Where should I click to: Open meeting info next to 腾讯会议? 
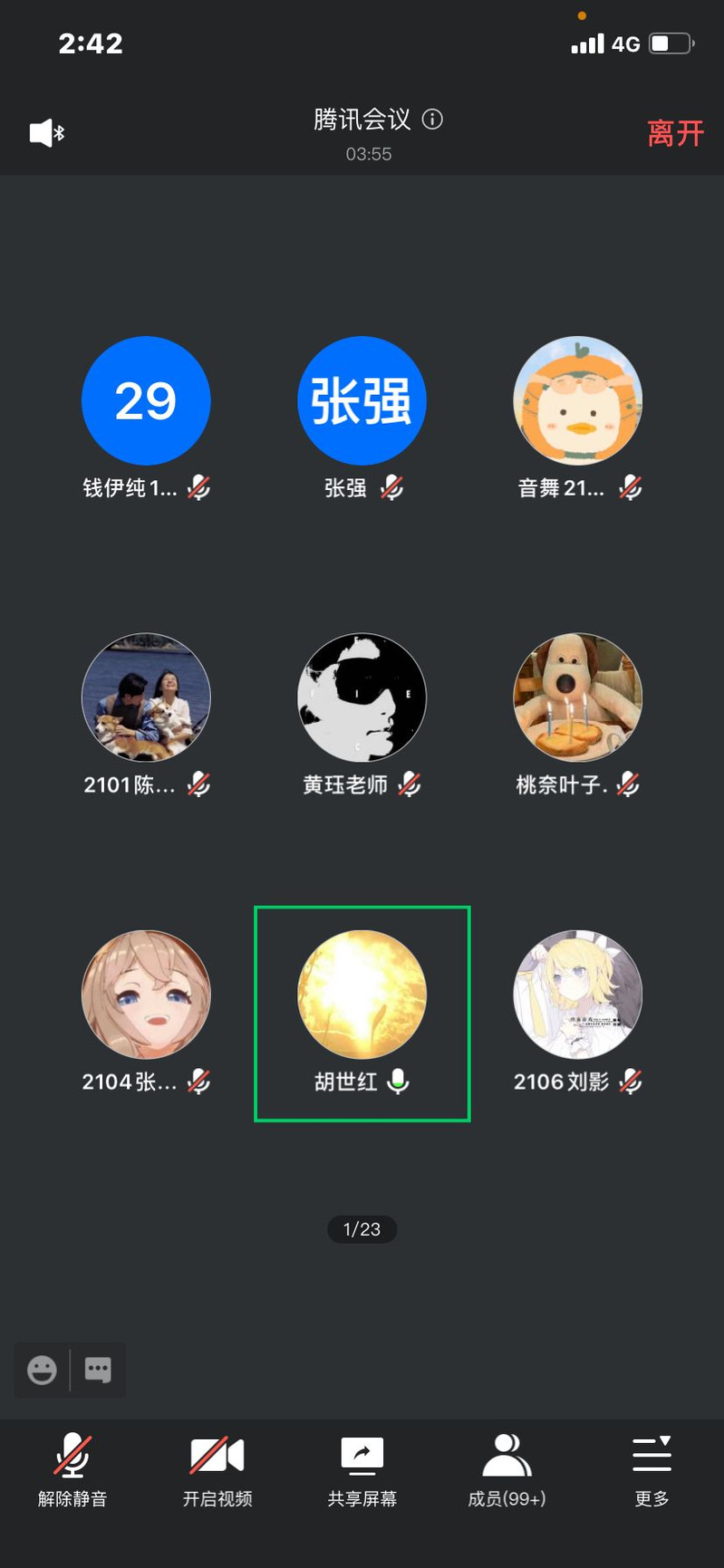433,120
